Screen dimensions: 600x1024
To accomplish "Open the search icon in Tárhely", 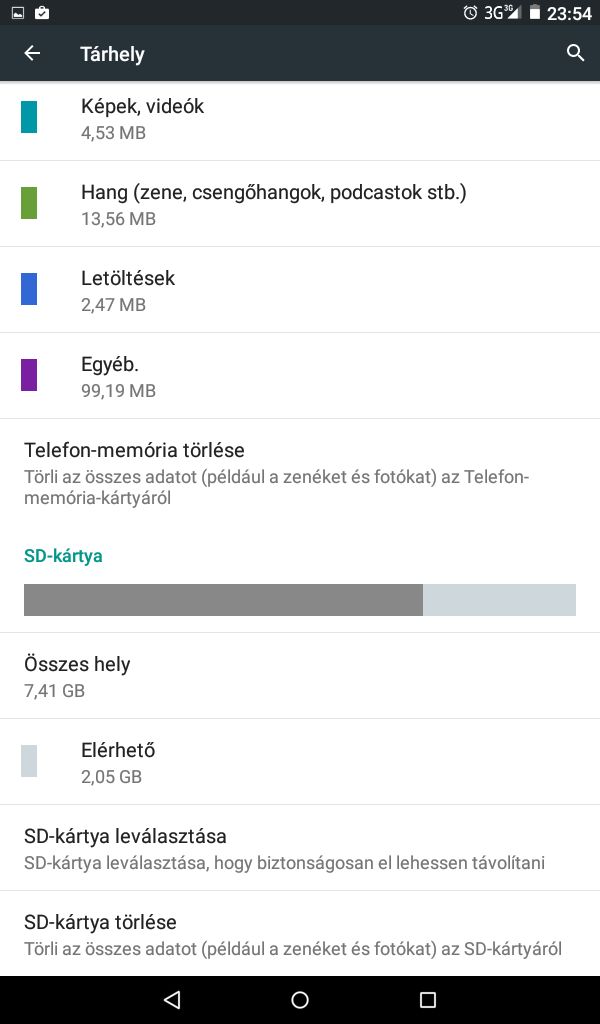I will coord(575,53).
